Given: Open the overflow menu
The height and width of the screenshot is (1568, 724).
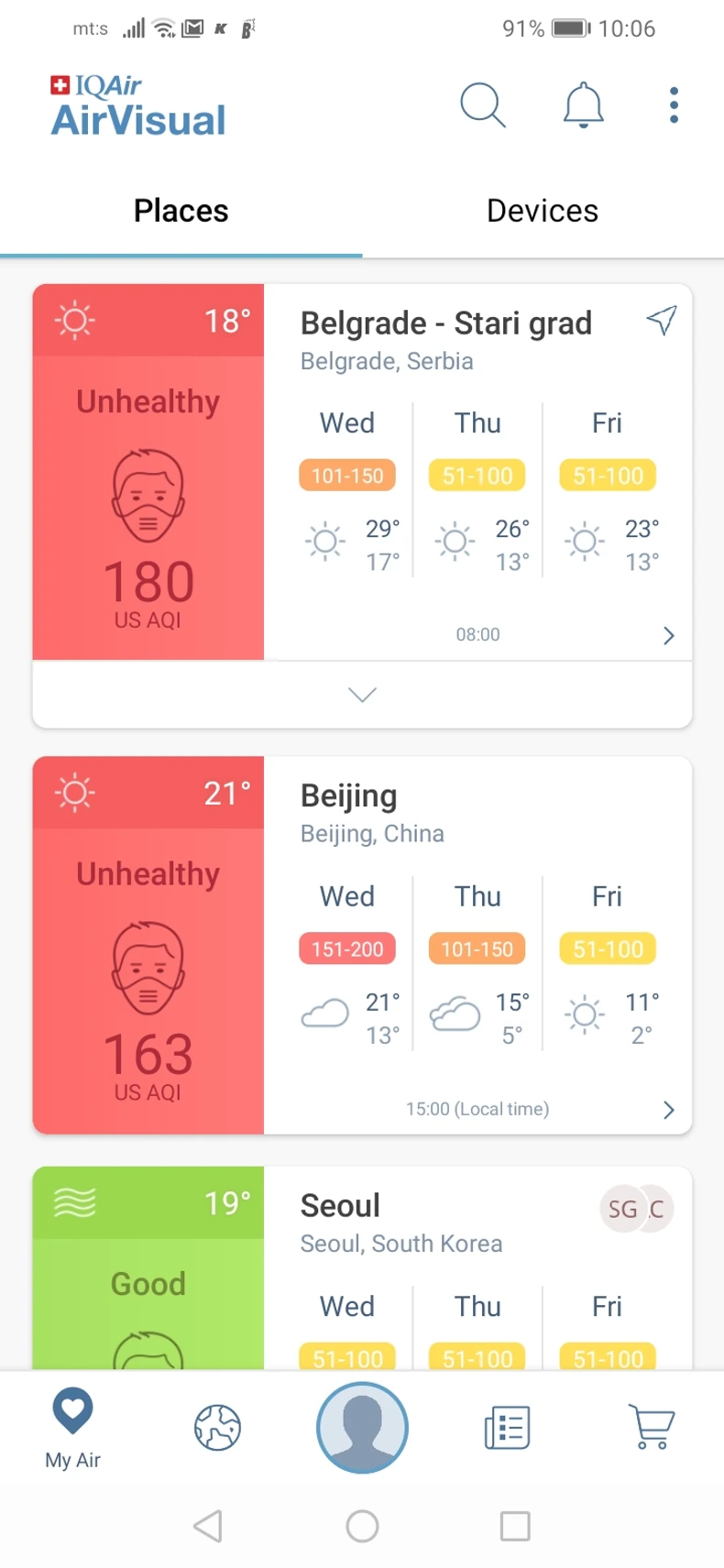Looking at the screenshot, I should 674,105.
